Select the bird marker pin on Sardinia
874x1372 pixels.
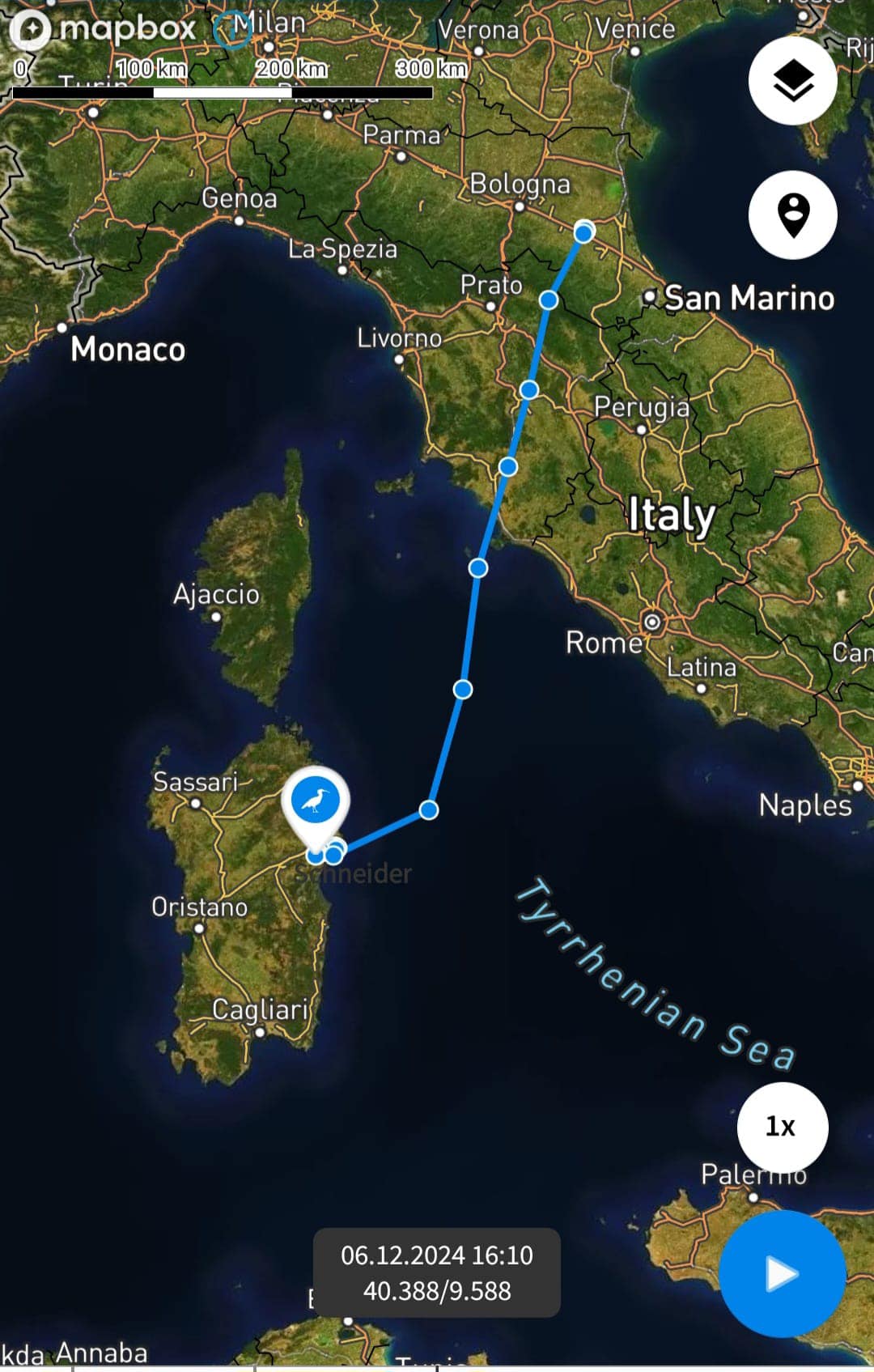(x=316, y=802)
